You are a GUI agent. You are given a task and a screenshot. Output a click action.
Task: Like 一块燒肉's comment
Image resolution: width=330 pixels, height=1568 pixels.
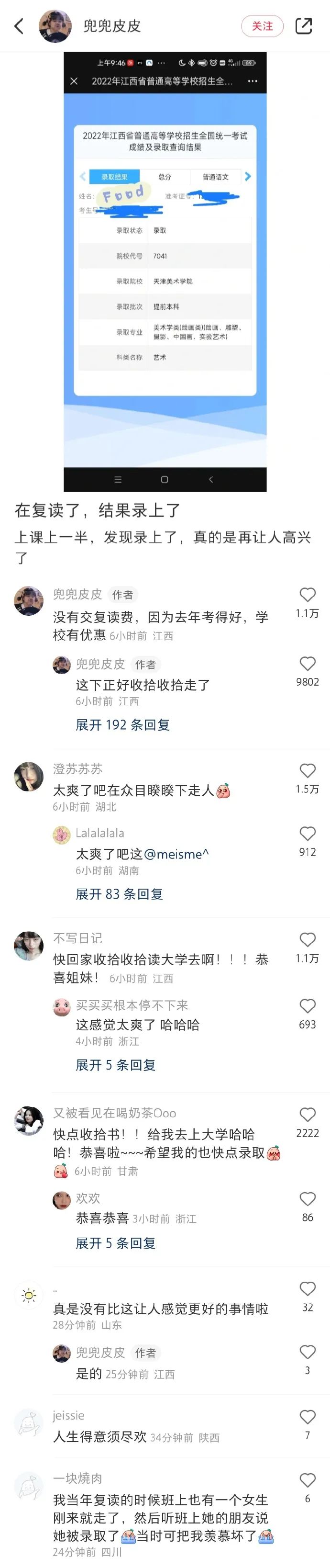pos(308,1480)
